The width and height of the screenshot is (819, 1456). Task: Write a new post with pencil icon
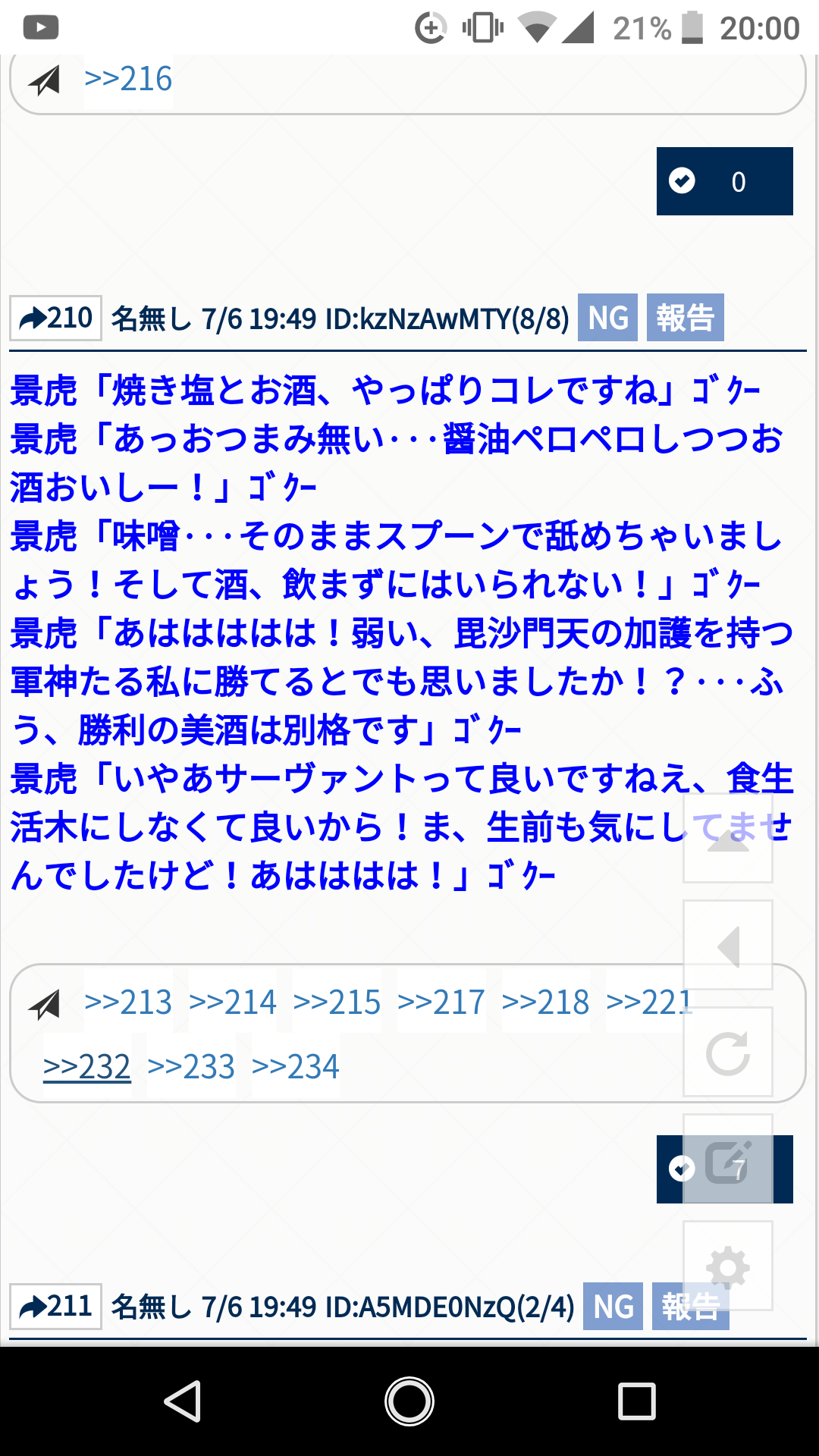728,1160
